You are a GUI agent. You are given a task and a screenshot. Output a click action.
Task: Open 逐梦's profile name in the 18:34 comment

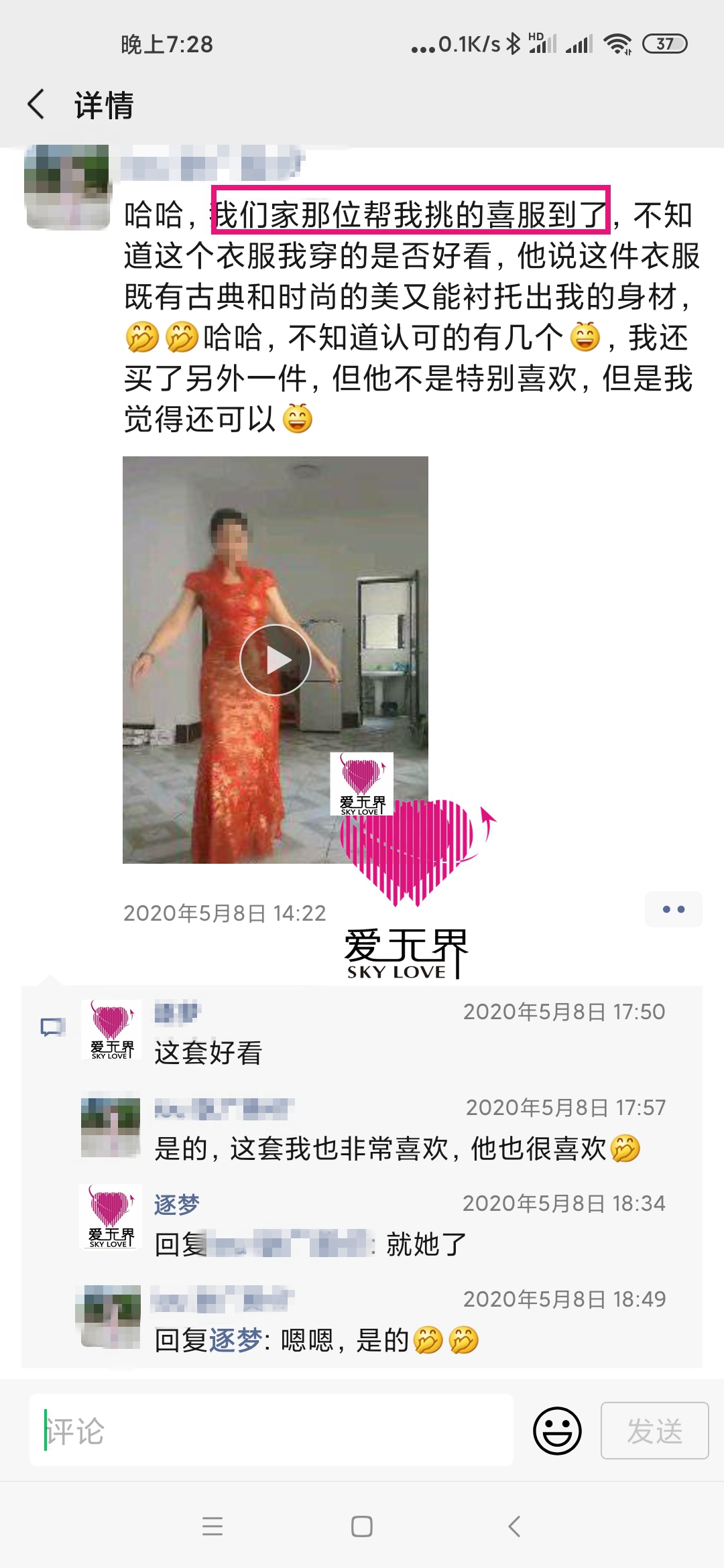(177, 1204)
